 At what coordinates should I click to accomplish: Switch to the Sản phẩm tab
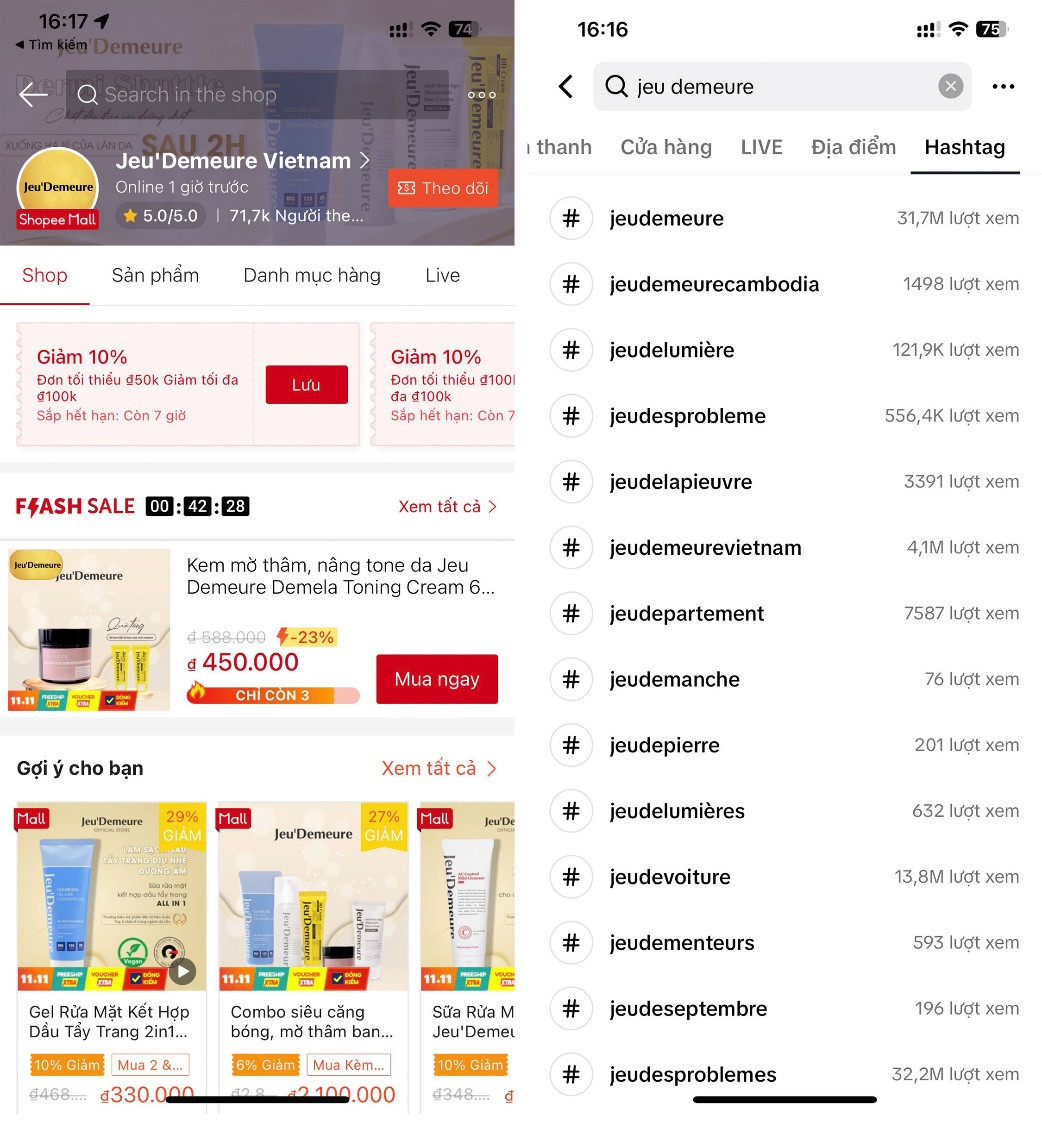point(155,276)
